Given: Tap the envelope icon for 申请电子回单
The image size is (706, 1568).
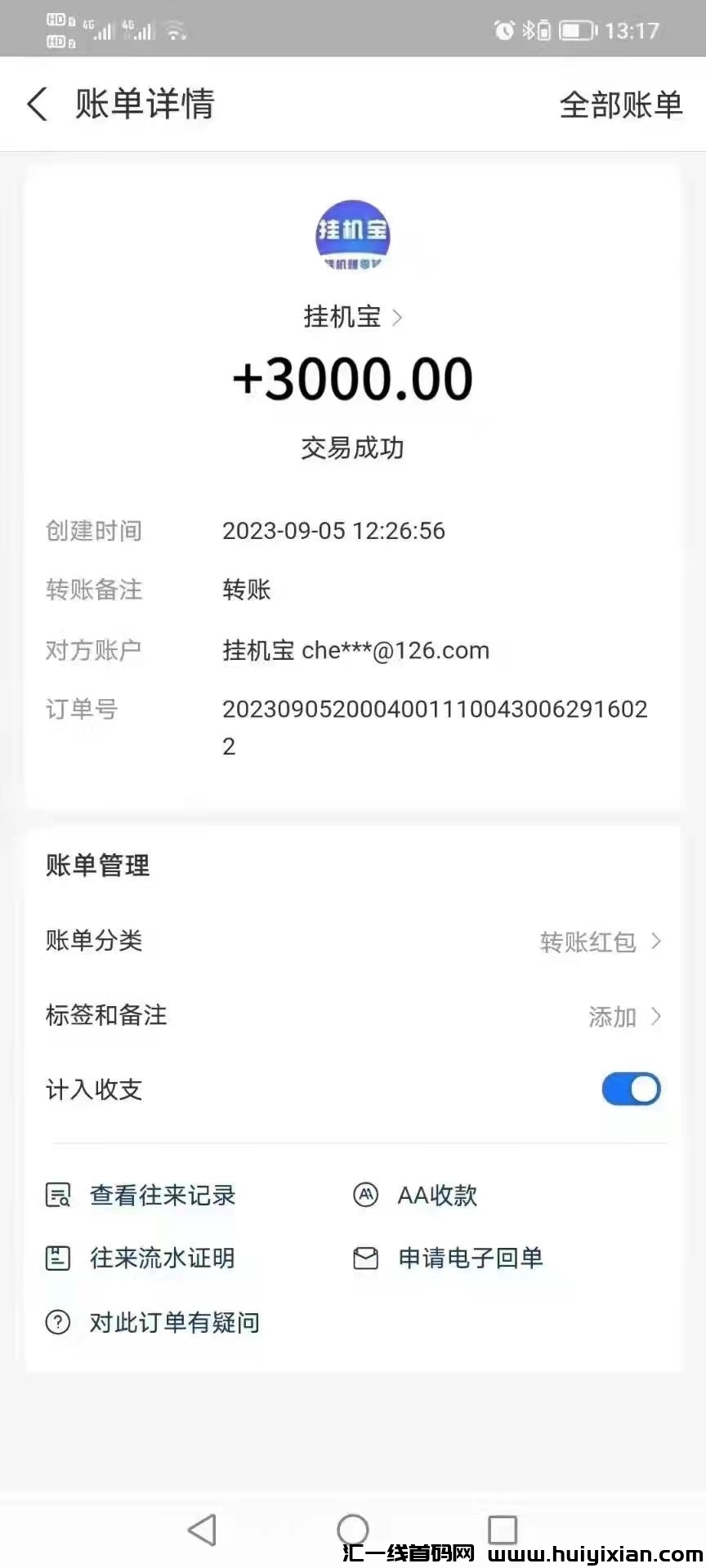Looking at the screenshot, I should click(365, 1258).
